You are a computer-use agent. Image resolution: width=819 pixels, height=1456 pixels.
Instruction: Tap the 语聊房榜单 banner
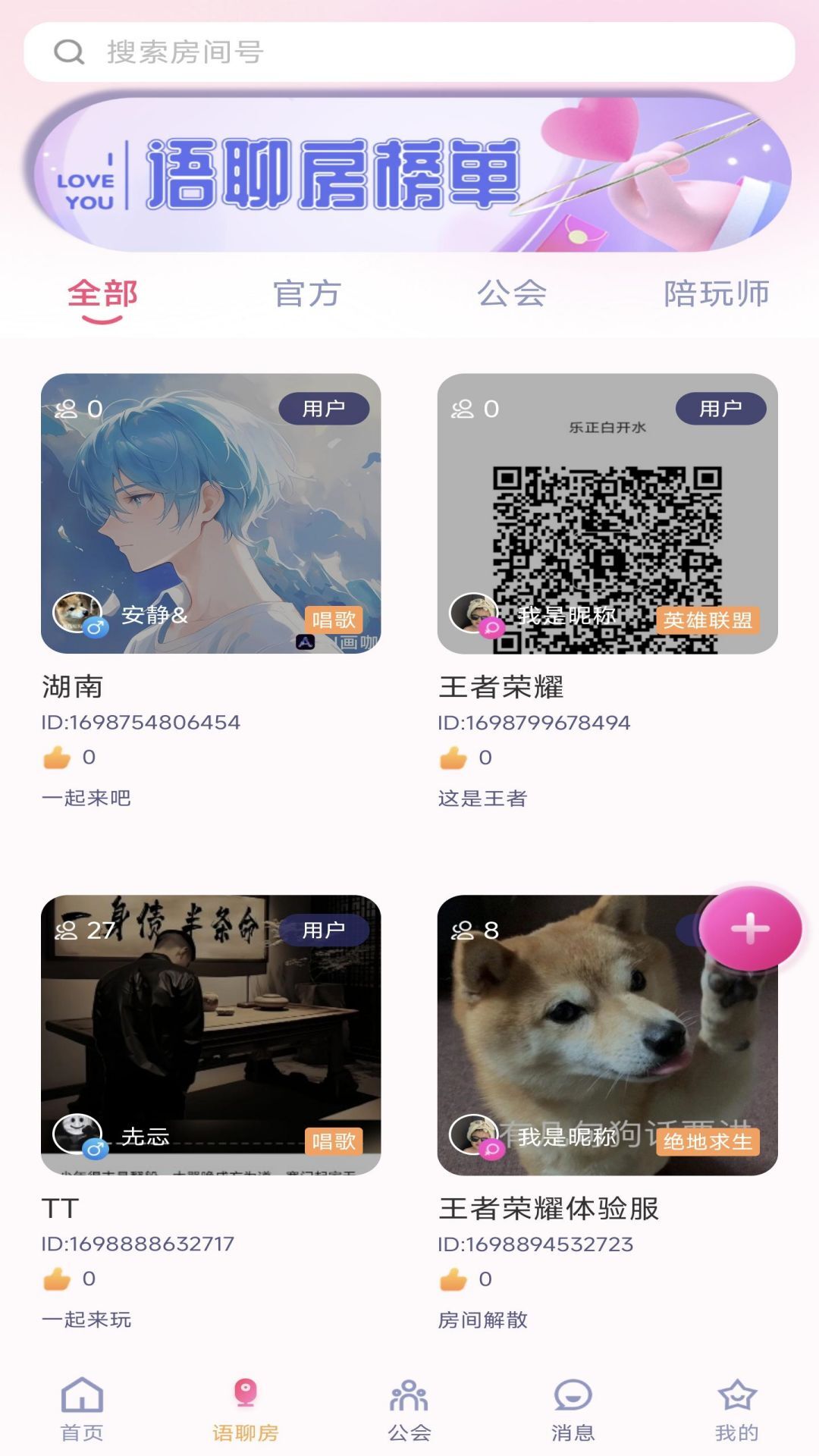point(409,176)
